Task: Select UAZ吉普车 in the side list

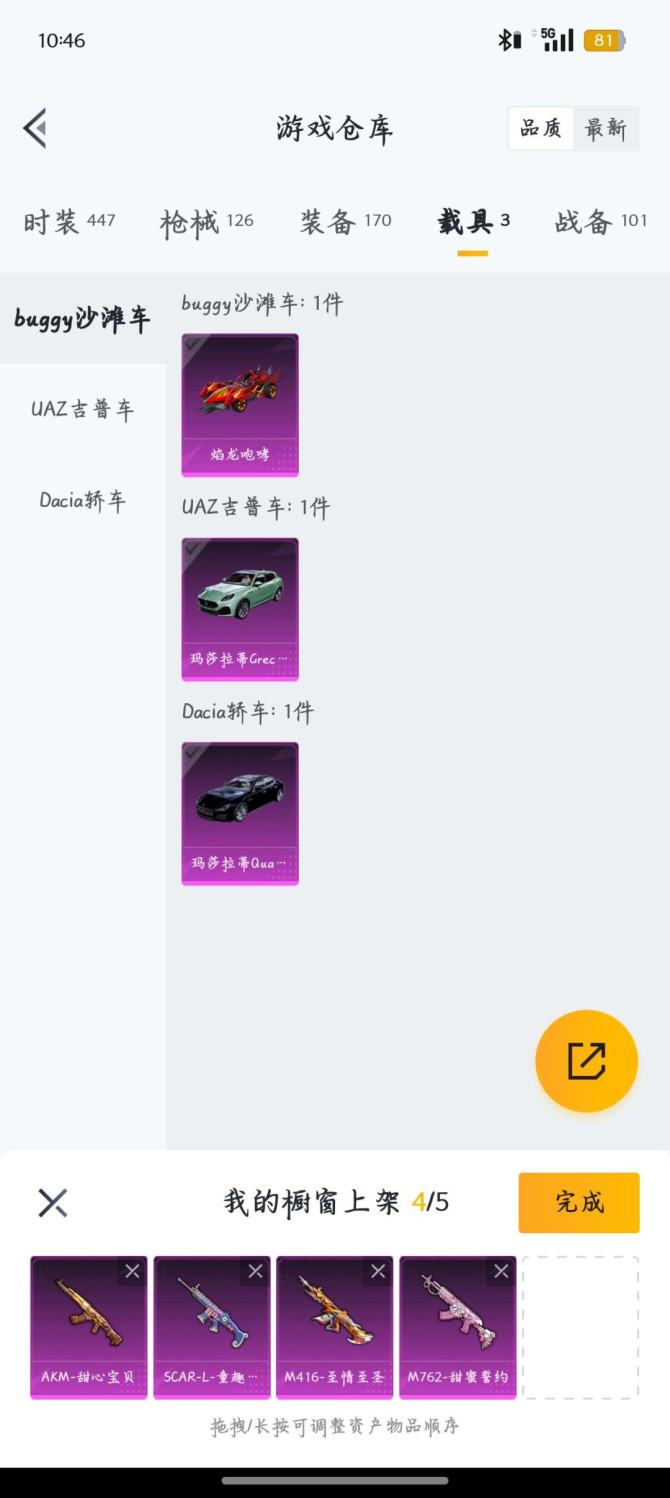Action: [x=82, y=409]
